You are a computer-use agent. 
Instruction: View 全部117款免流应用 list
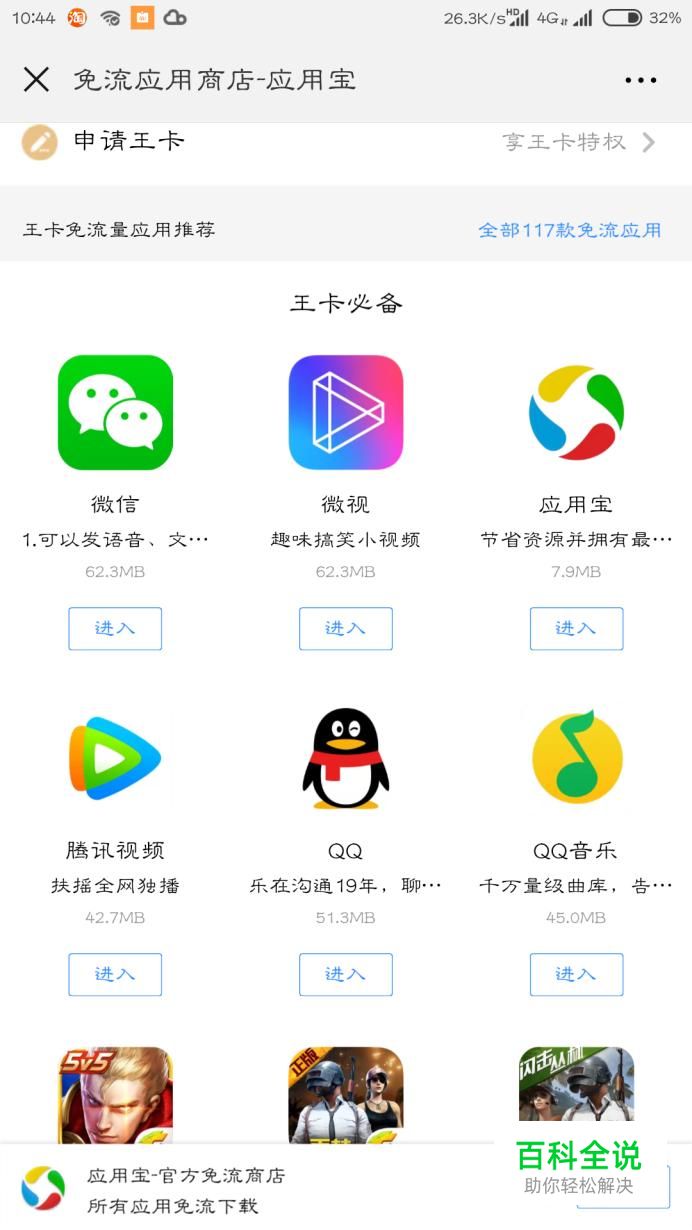(569, 230)
